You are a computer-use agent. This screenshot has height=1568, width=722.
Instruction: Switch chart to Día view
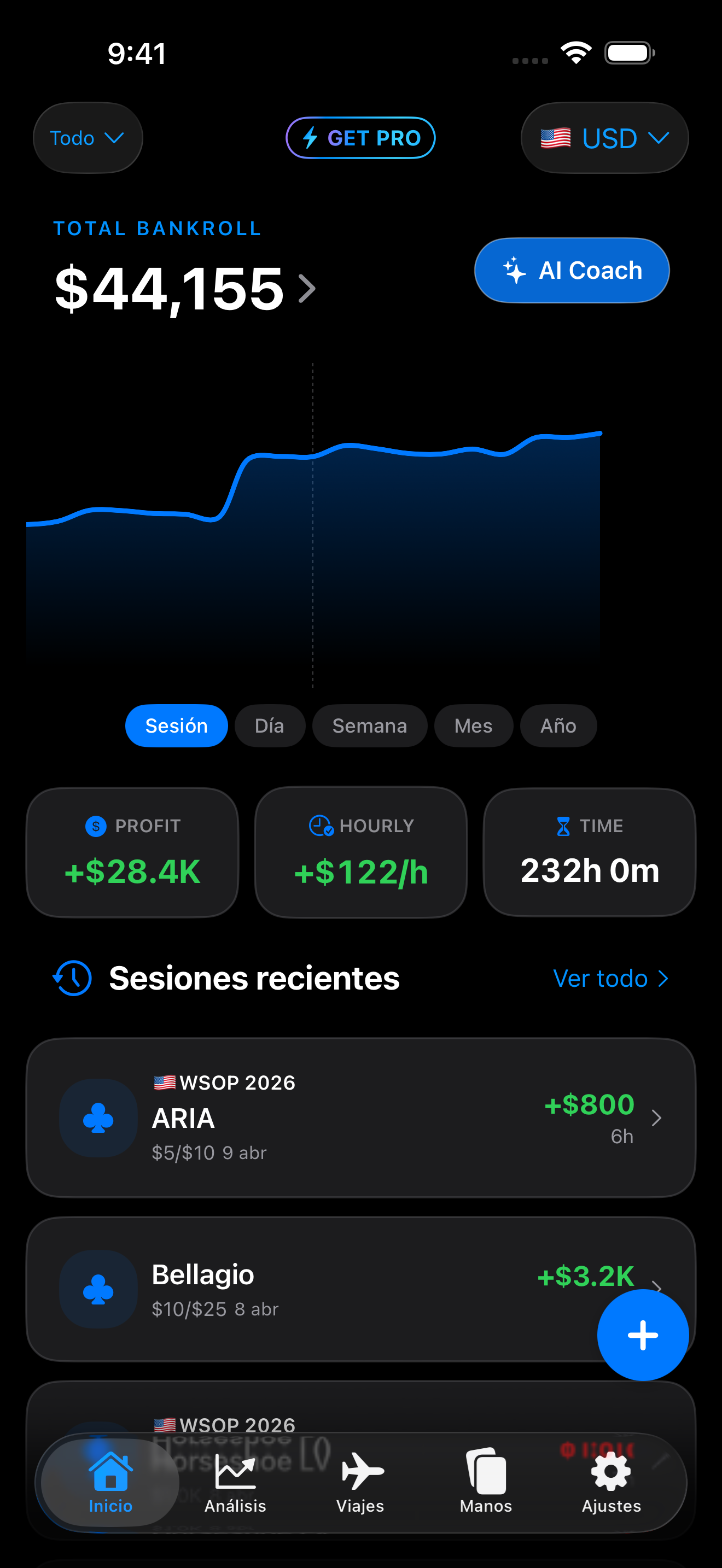[x=269, y=726]
